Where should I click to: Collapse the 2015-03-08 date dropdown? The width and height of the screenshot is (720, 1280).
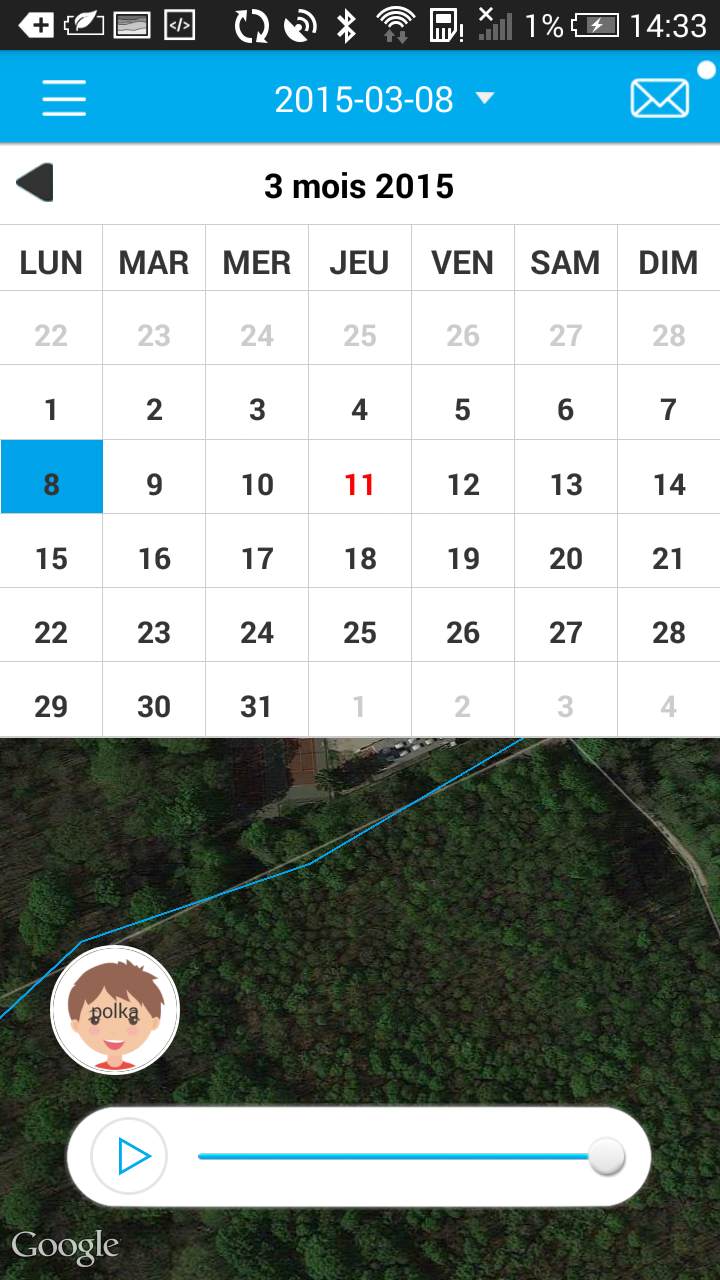pyautogui.click(x=385, y=99)
